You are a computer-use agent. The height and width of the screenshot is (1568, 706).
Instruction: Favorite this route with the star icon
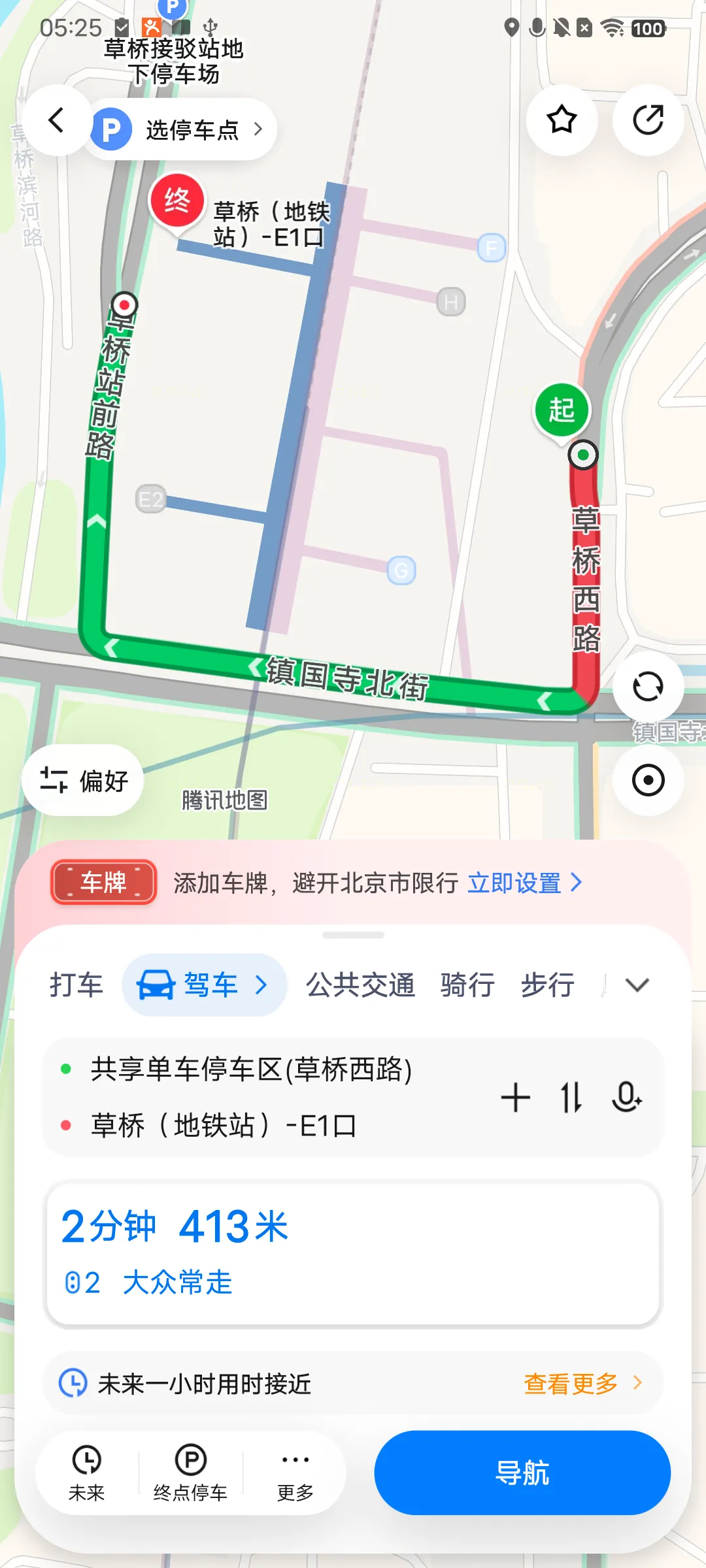562,120
